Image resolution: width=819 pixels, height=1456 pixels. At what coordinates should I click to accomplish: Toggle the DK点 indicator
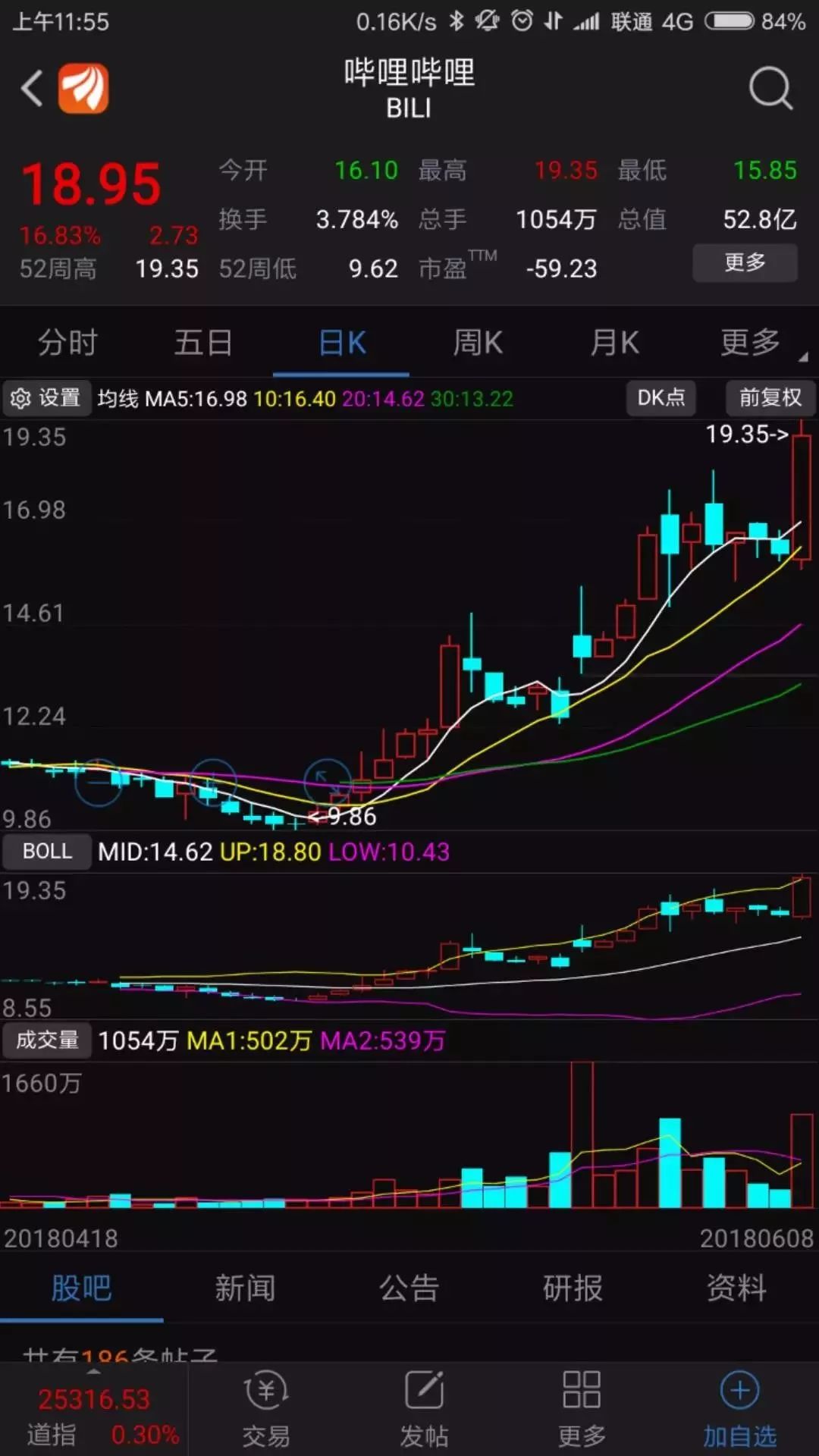(661, 398)
